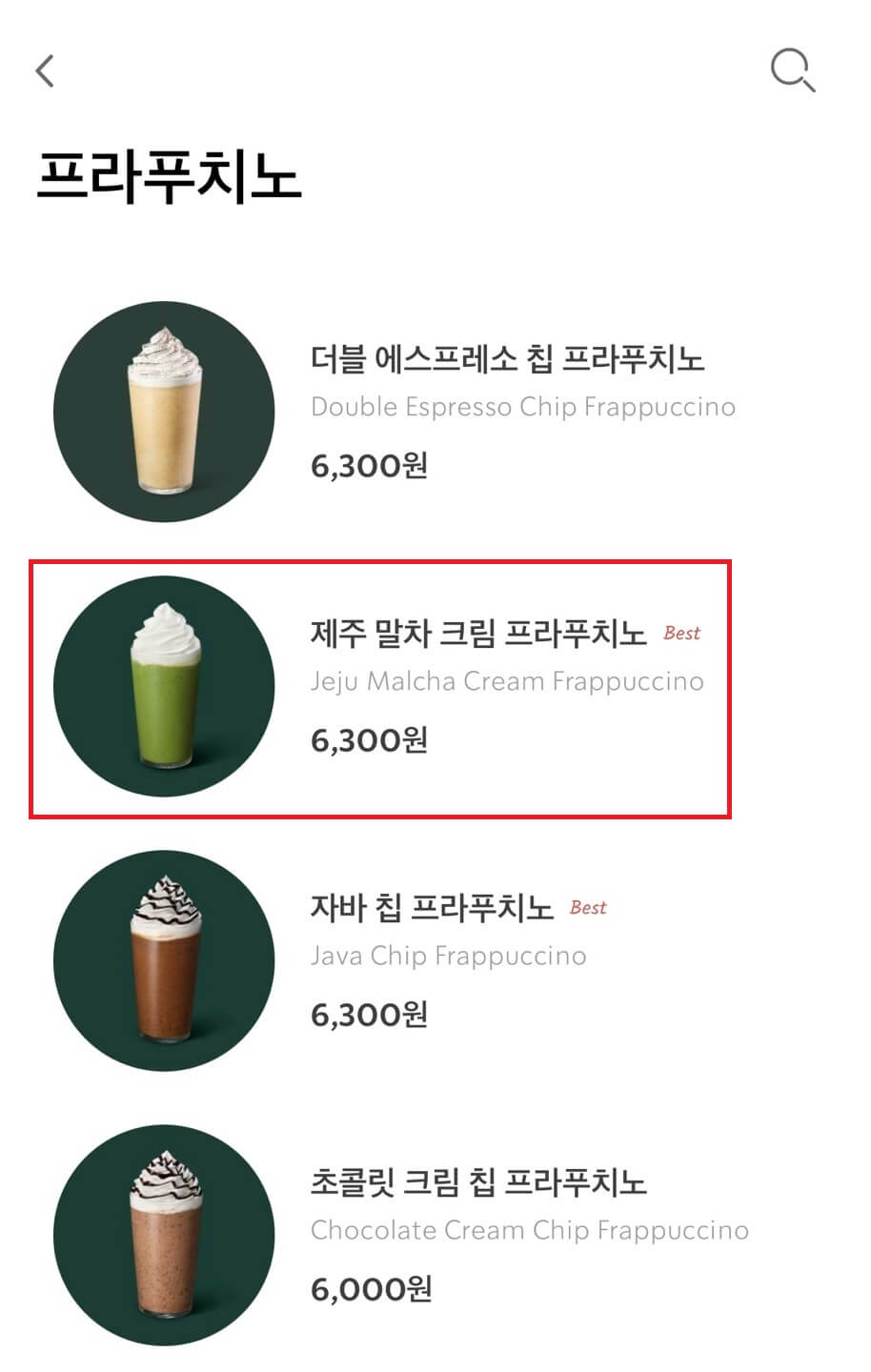Tap the English name Jeju Malcha Cream Frappuccino

507,680
